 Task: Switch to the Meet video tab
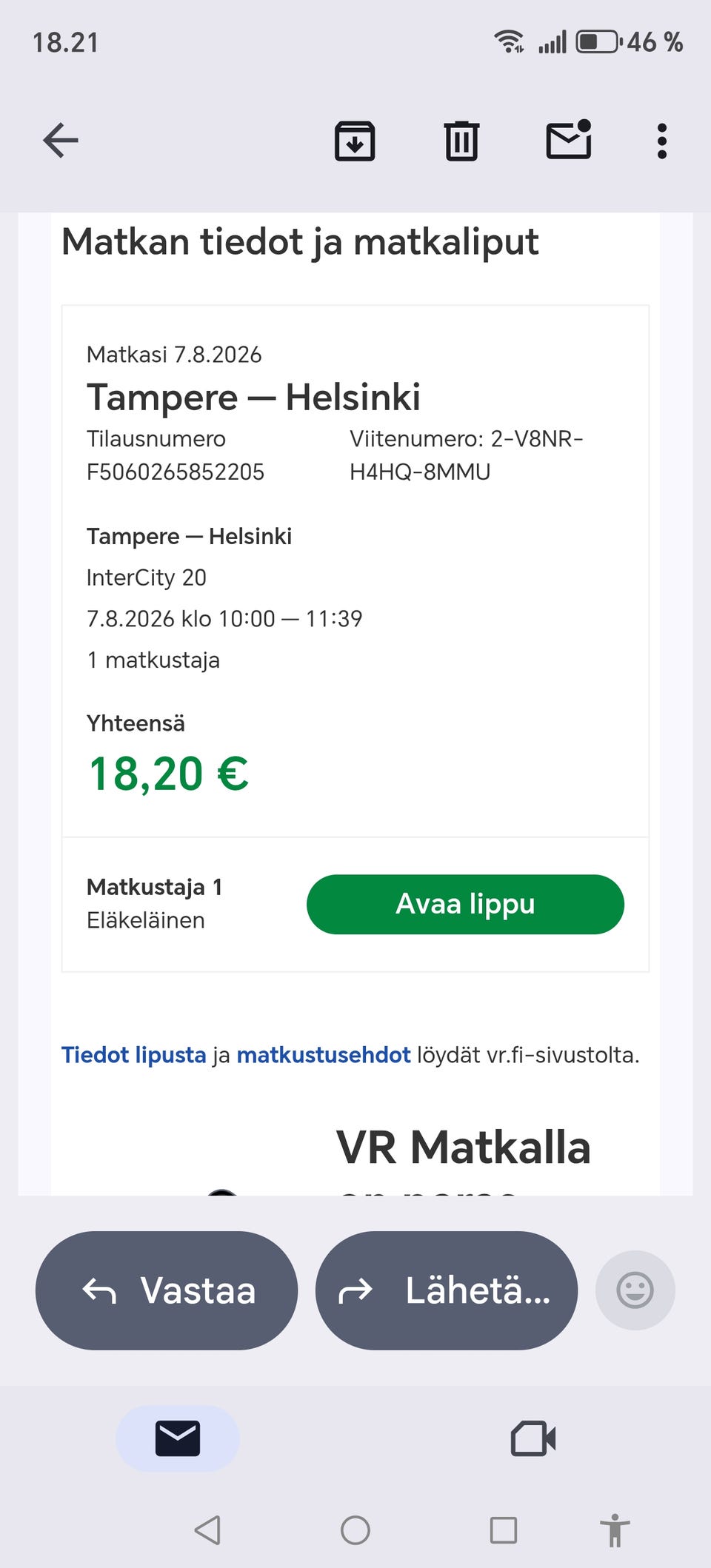point(533,1438)
